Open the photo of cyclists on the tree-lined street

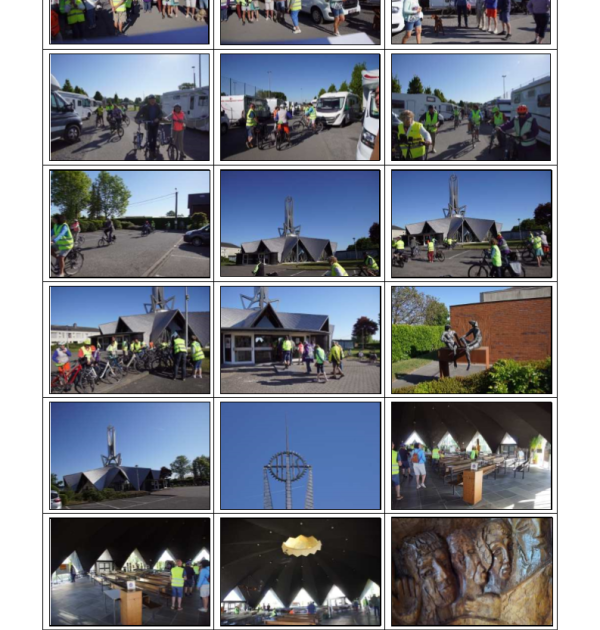click(130, 223)
